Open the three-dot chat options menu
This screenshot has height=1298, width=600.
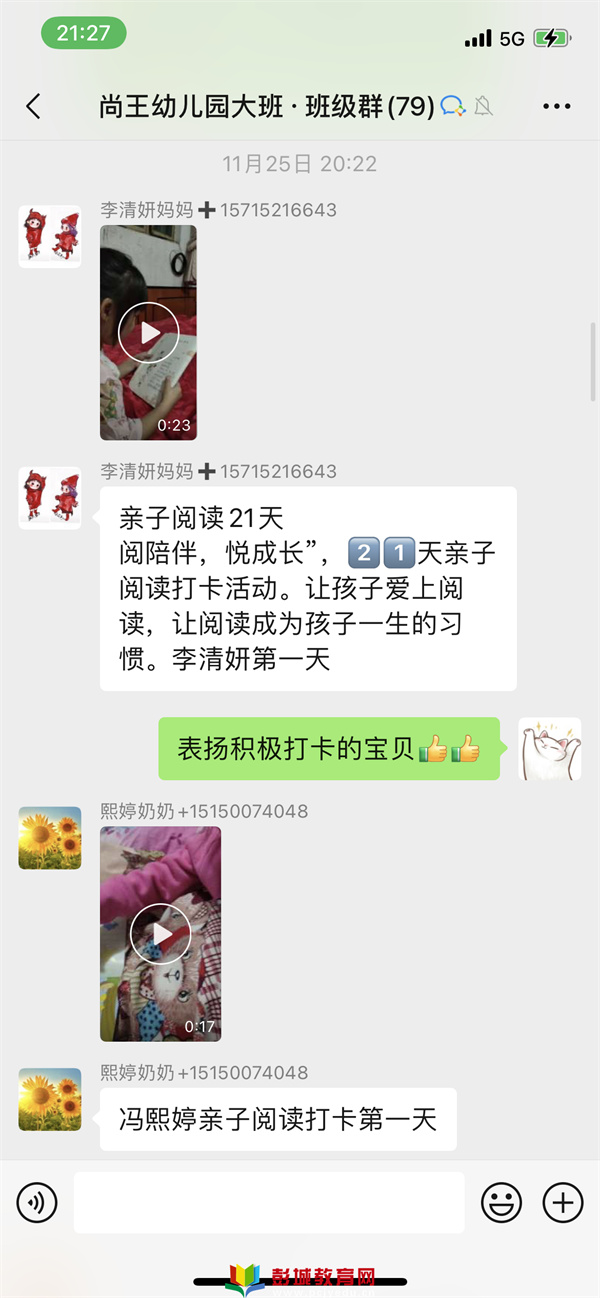coord(556,106)
